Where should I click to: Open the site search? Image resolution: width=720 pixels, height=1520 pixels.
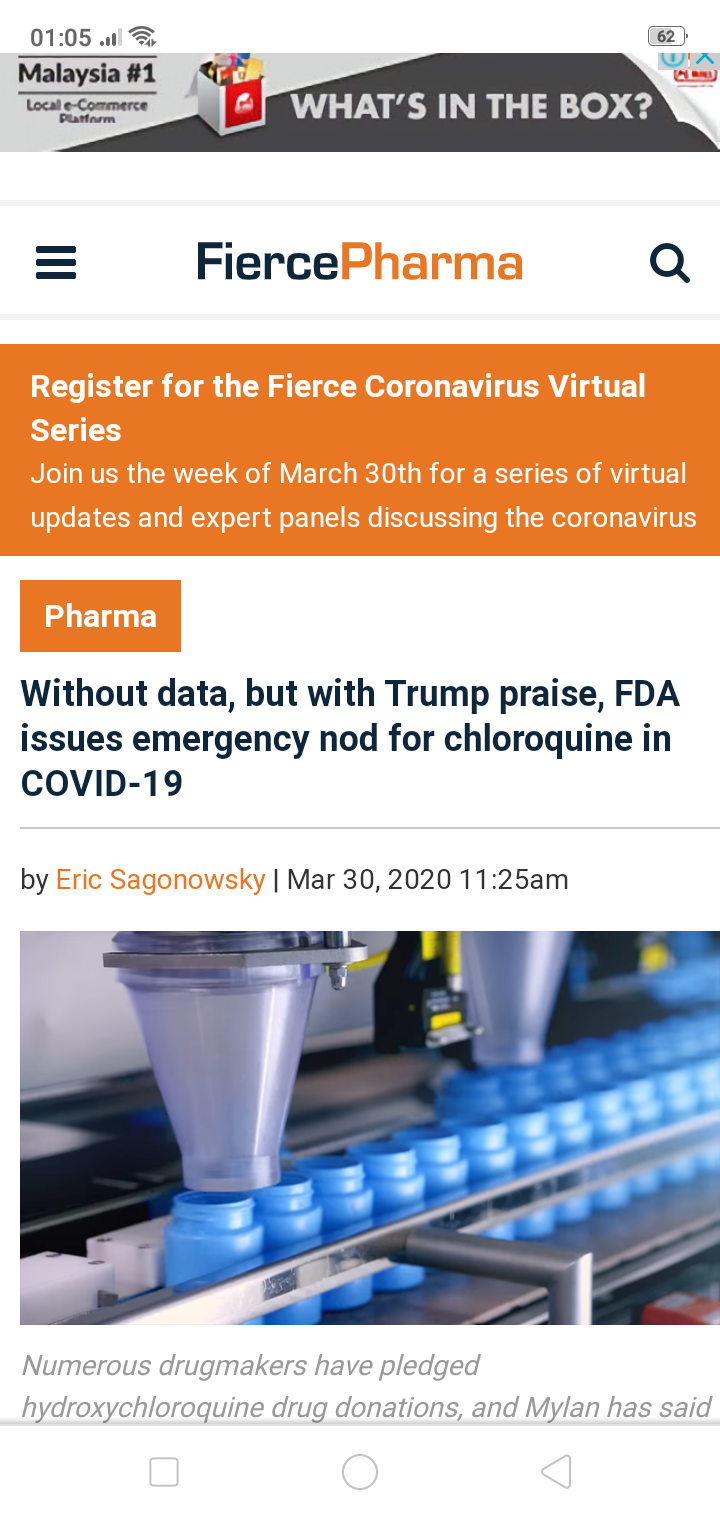point(669,264)
